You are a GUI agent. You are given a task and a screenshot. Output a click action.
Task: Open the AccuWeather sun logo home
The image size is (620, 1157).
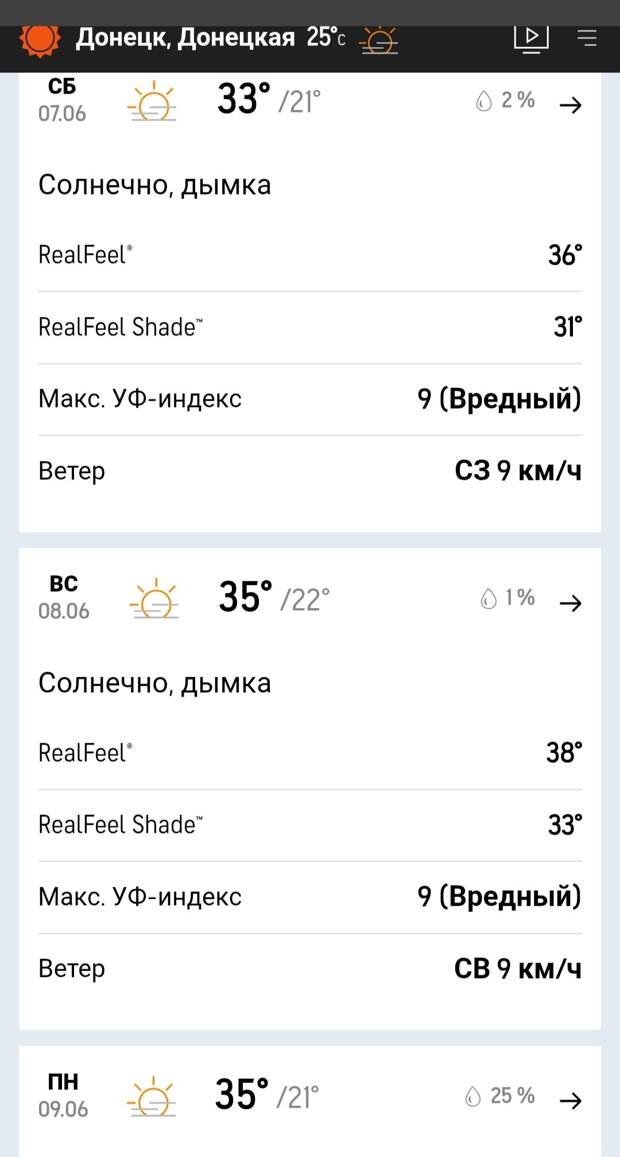[x=39, y=38]
